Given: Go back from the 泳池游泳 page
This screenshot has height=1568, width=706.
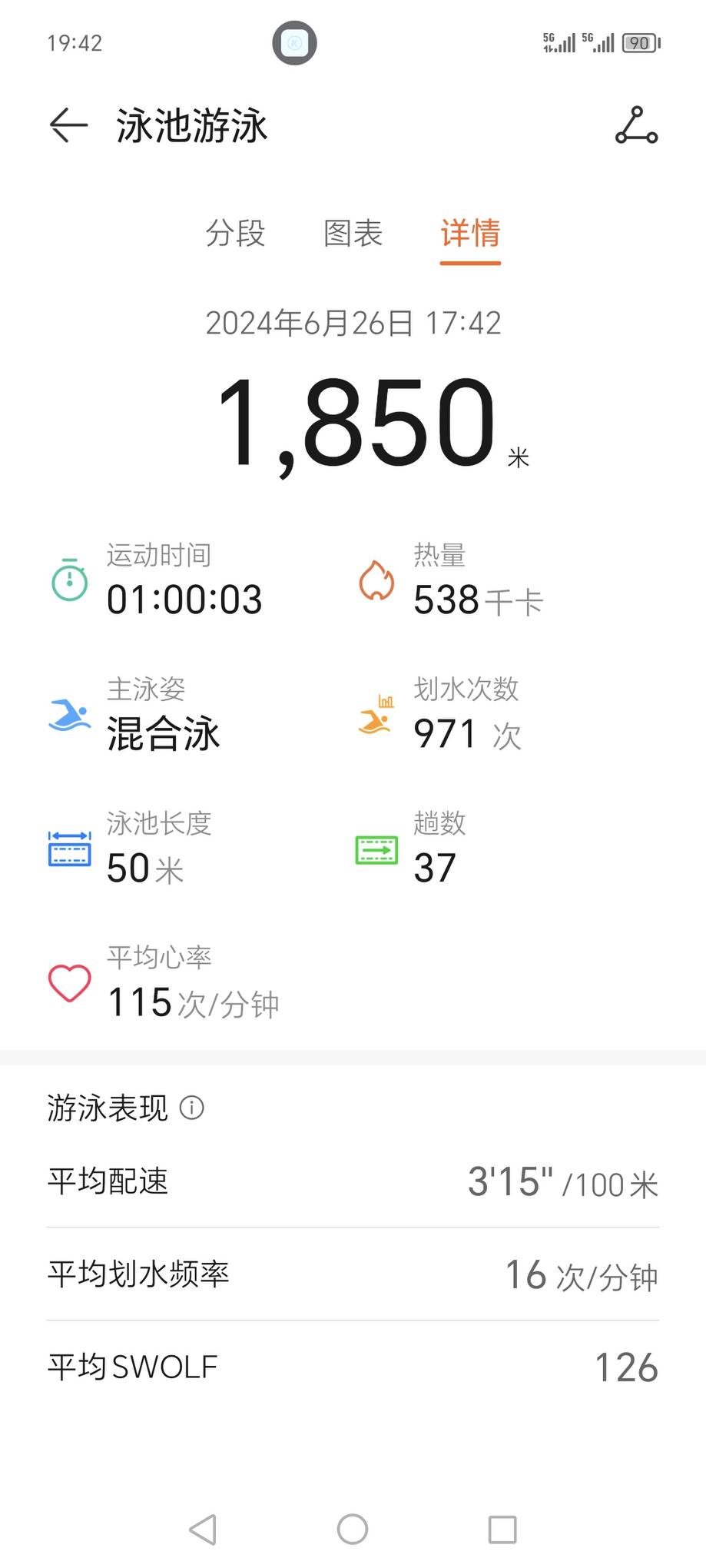Looking at the screenshot, I should [68, 125].
